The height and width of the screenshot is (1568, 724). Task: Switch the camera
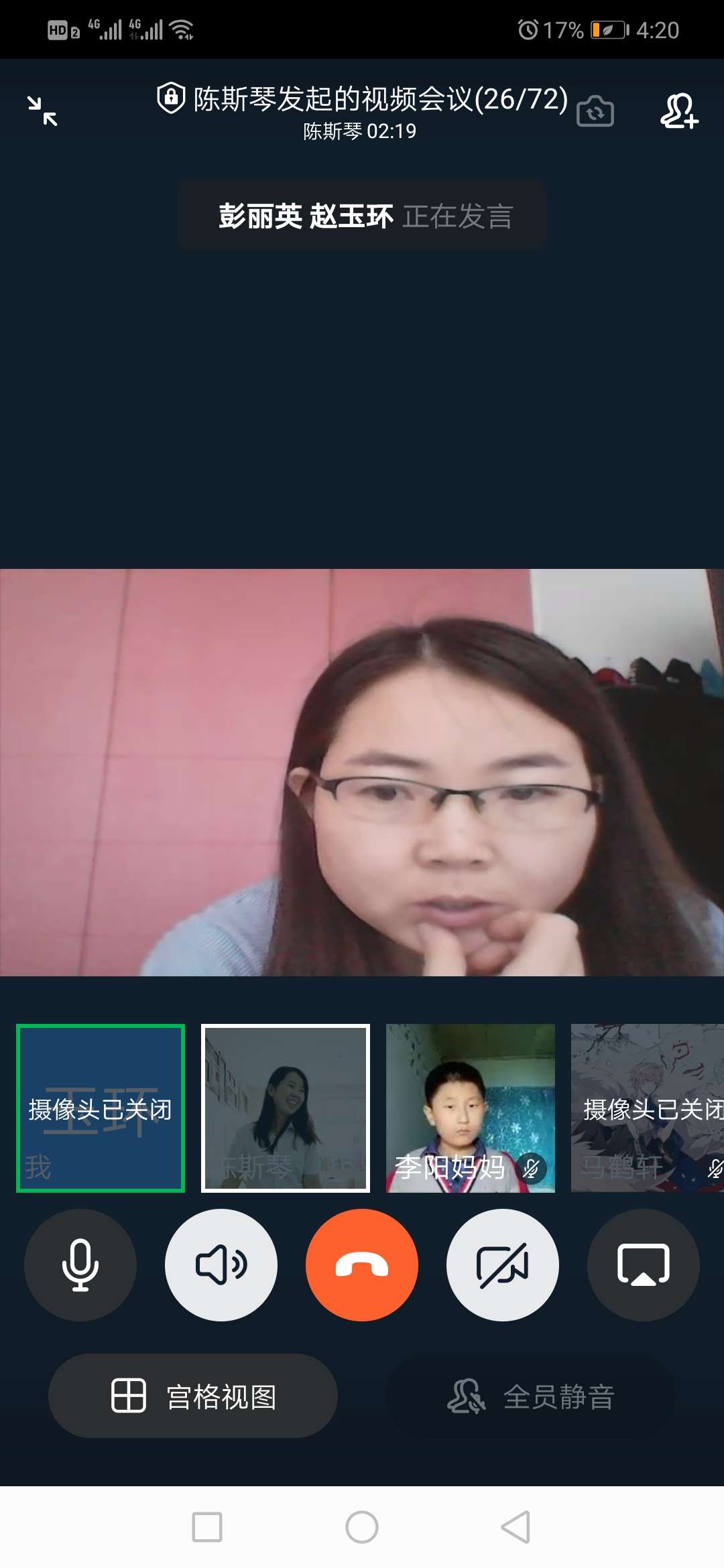pos(595,111)
